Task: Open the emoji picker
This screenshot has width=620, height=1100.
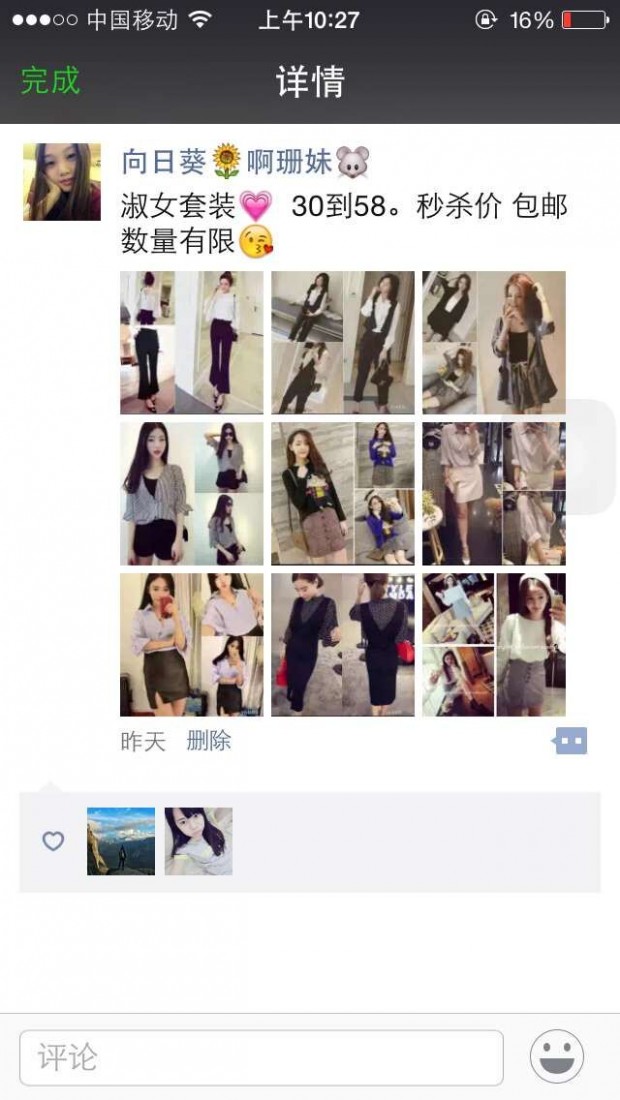Action: pos(557,1057)
